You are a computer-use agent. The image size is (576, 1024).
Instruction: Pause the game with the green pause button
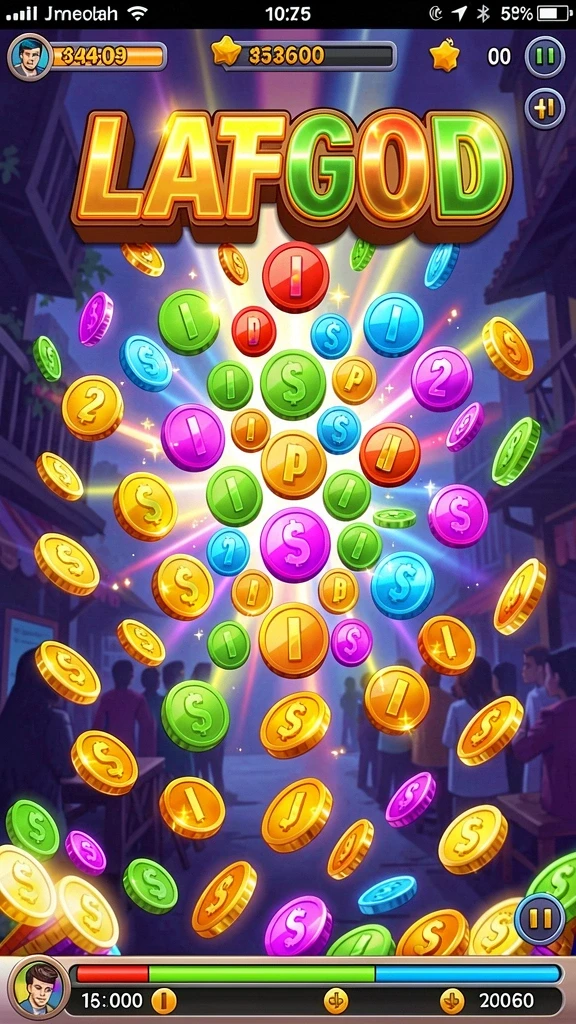[x=544, y=56]
